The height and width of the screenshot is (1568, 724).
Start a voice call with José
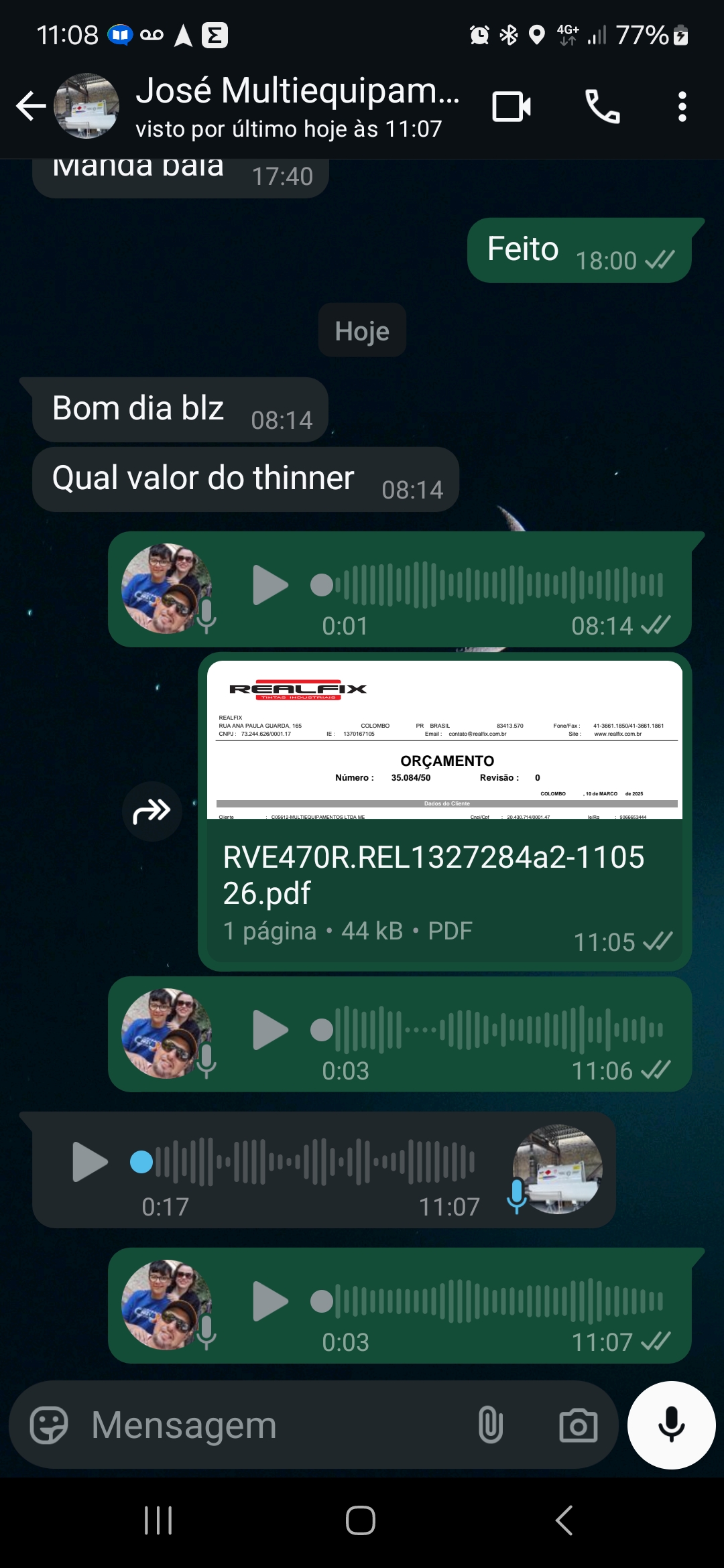coord(602,107)
